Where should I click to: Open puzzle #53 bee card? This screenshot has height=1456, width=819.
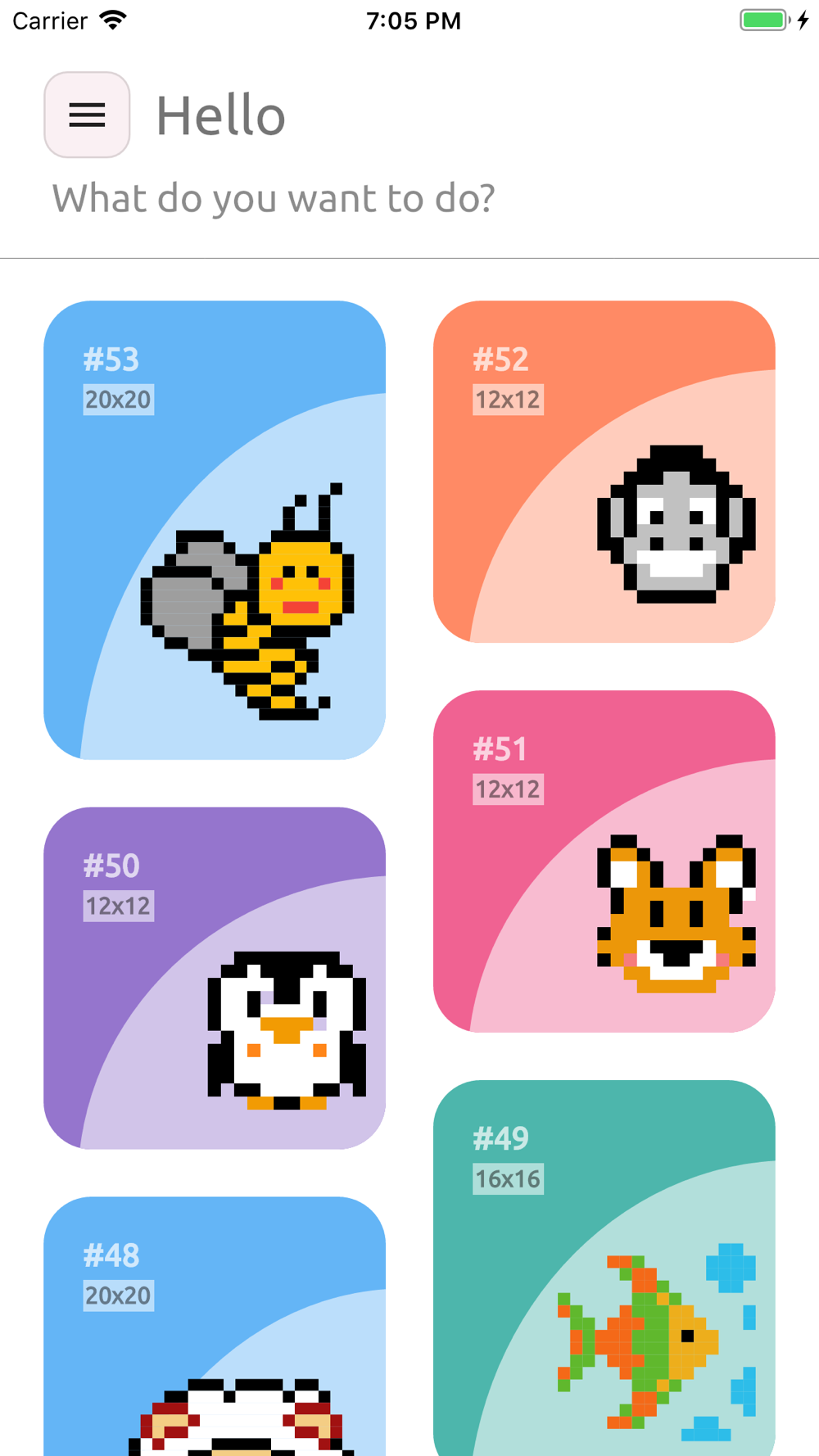pos(215,530)
